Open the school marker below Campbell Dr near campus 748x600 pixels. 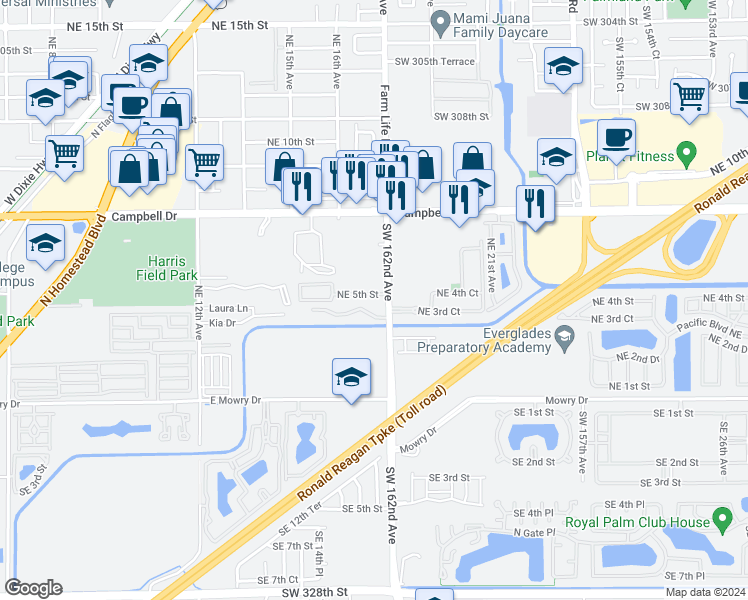pos(45,247)
